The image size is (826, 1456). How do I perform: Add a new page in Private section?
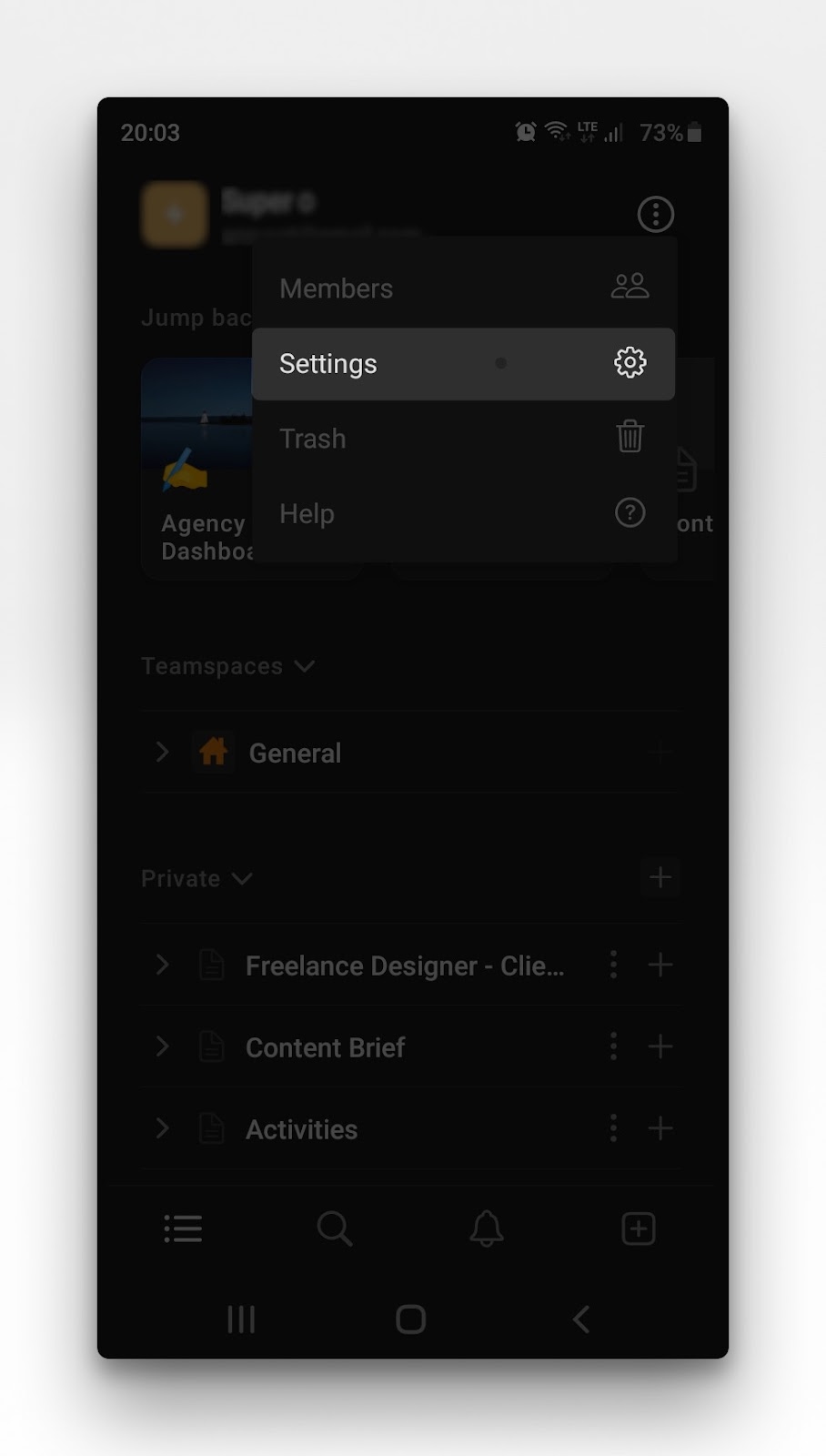(x=660, y=878)
